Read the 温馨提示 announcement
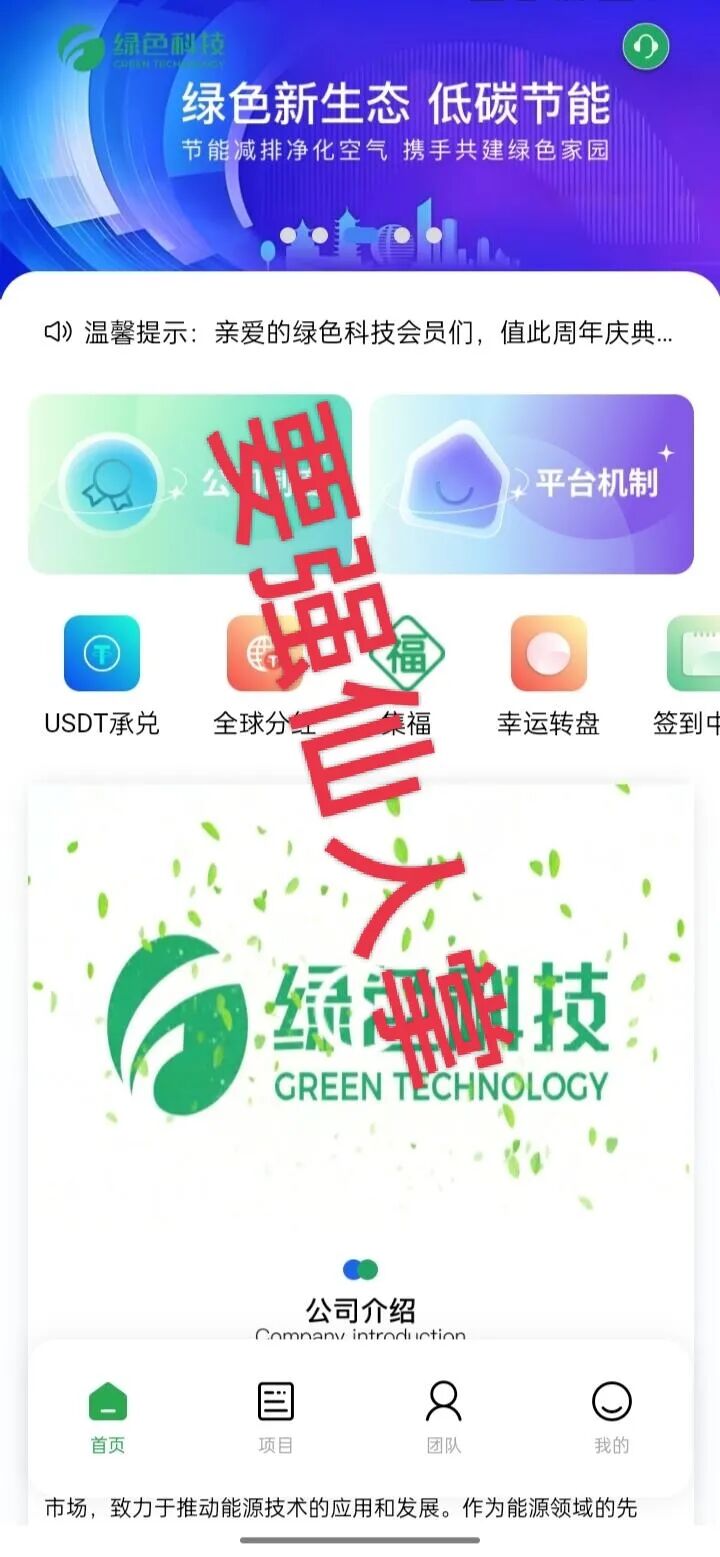Viewport: 720px width, 1557px height. point(360,333)
